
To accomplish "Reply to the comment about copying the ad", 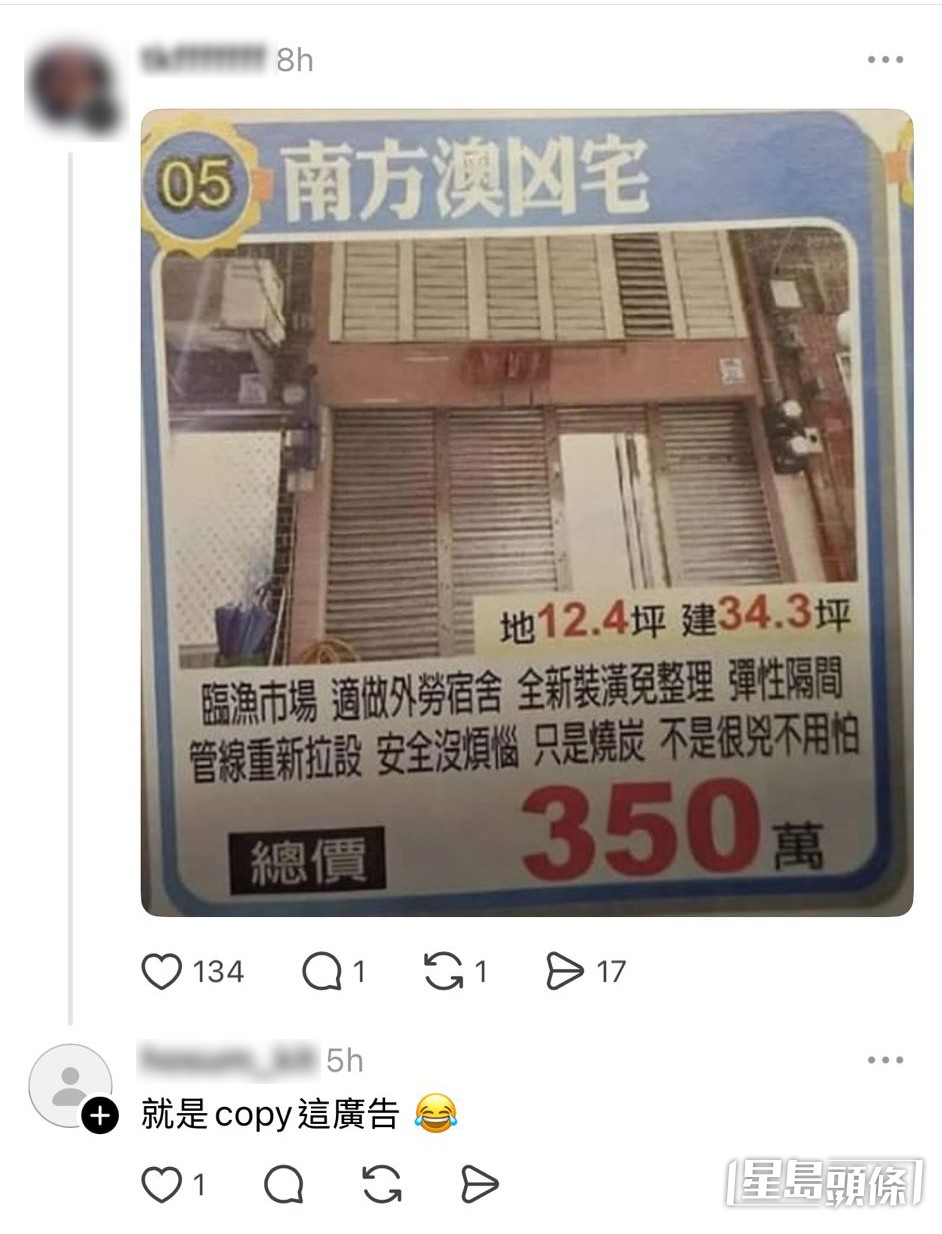I will (x=284, y=1185).
